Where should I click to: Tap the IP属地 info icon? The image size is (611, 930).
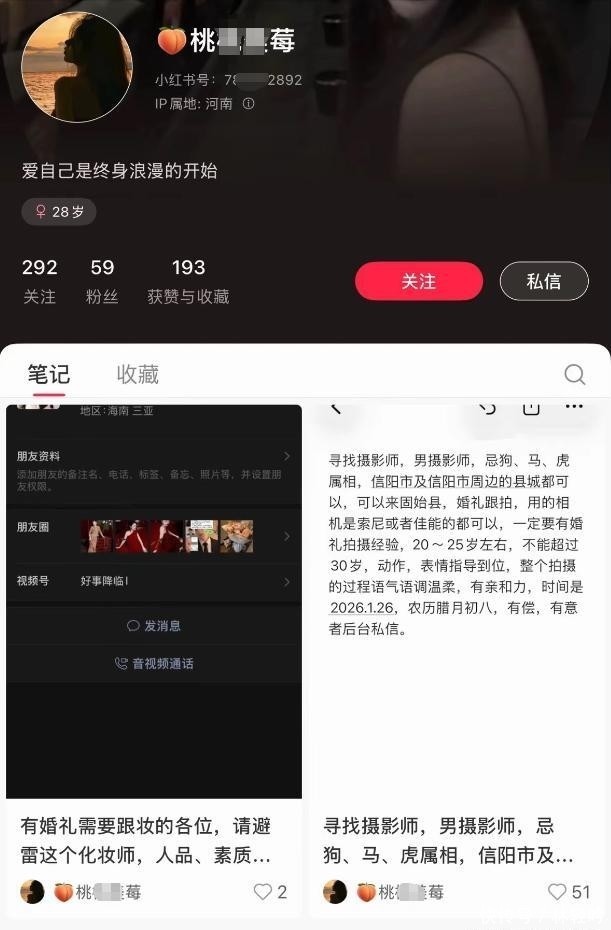pos(249,104)
